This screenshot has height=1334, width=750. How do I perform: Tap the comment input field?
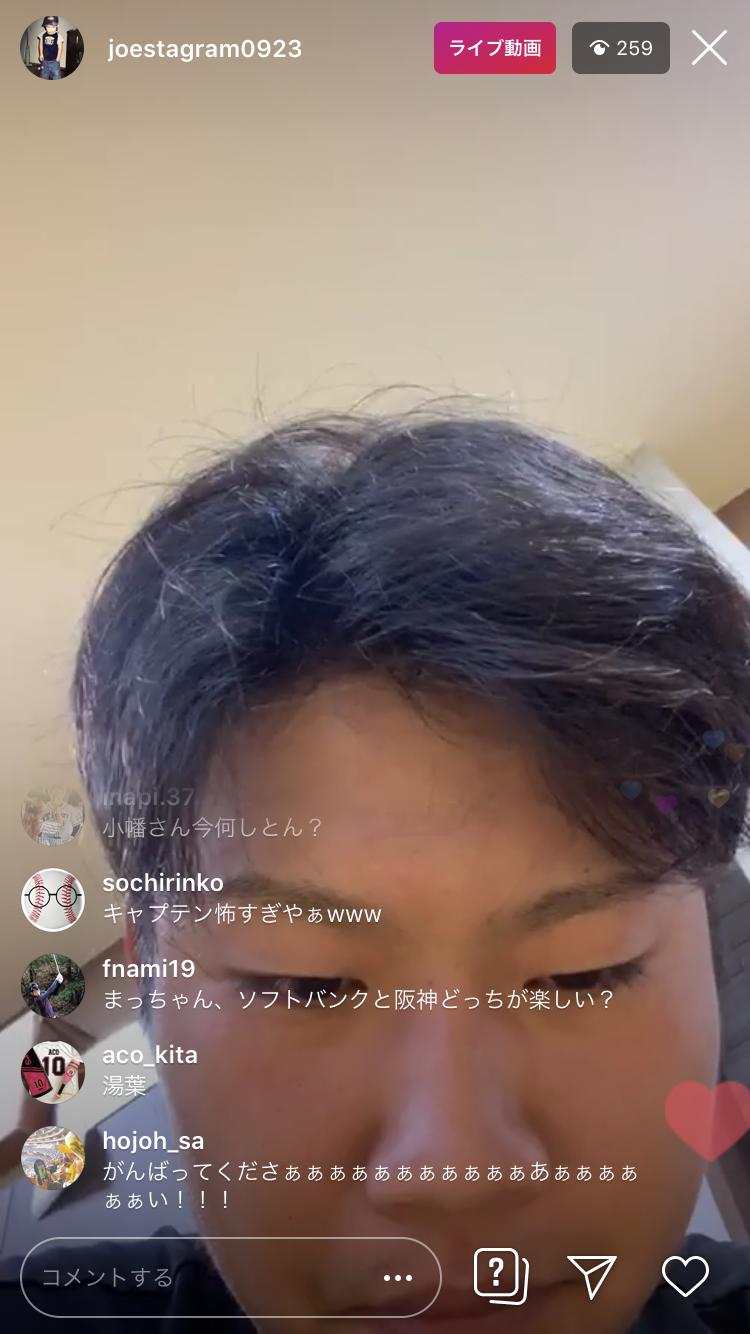(x=231, y=1277)
